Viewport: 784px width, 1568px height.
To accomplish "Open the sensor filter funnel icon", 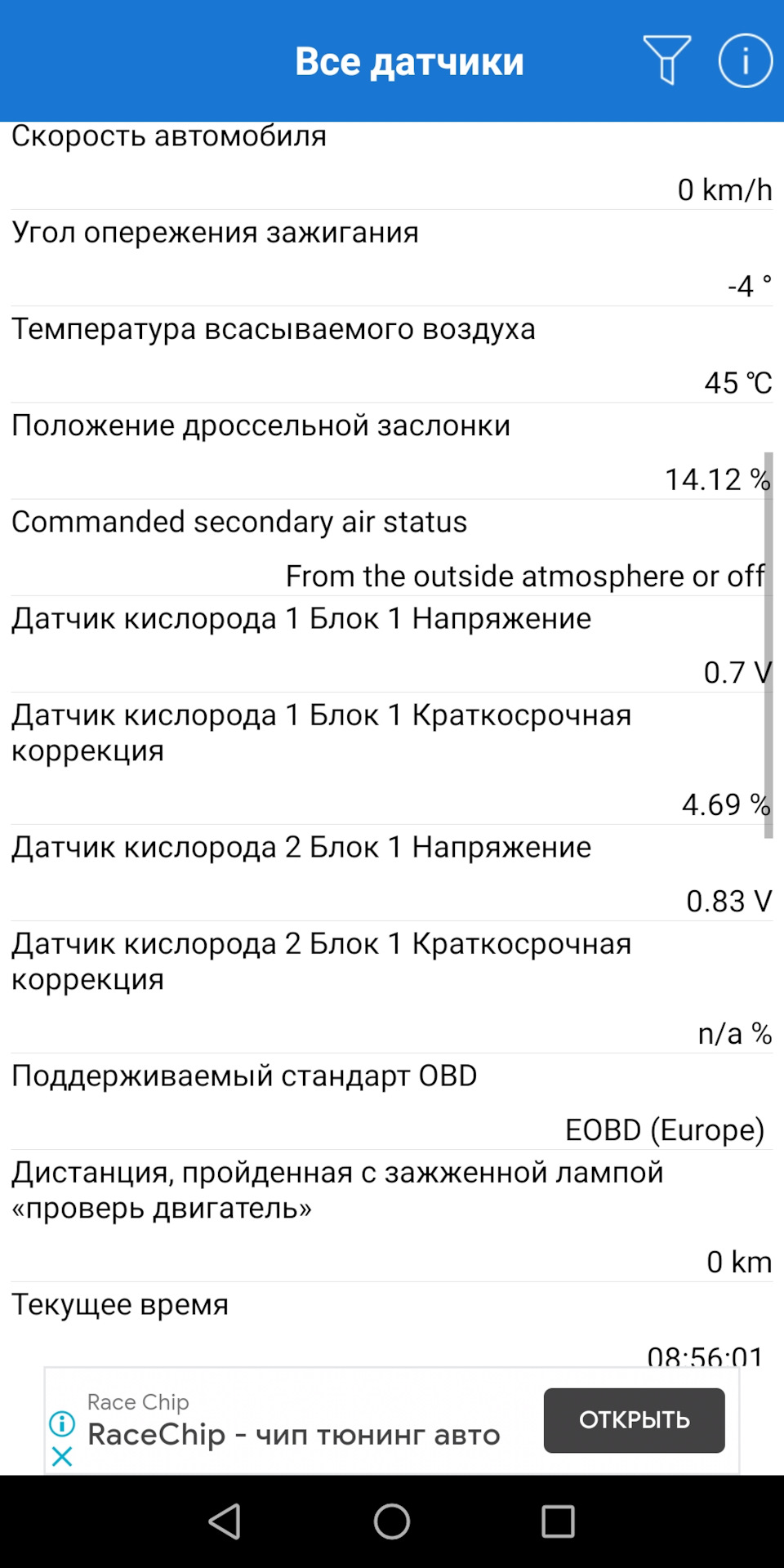I will (x=666, y=60).
